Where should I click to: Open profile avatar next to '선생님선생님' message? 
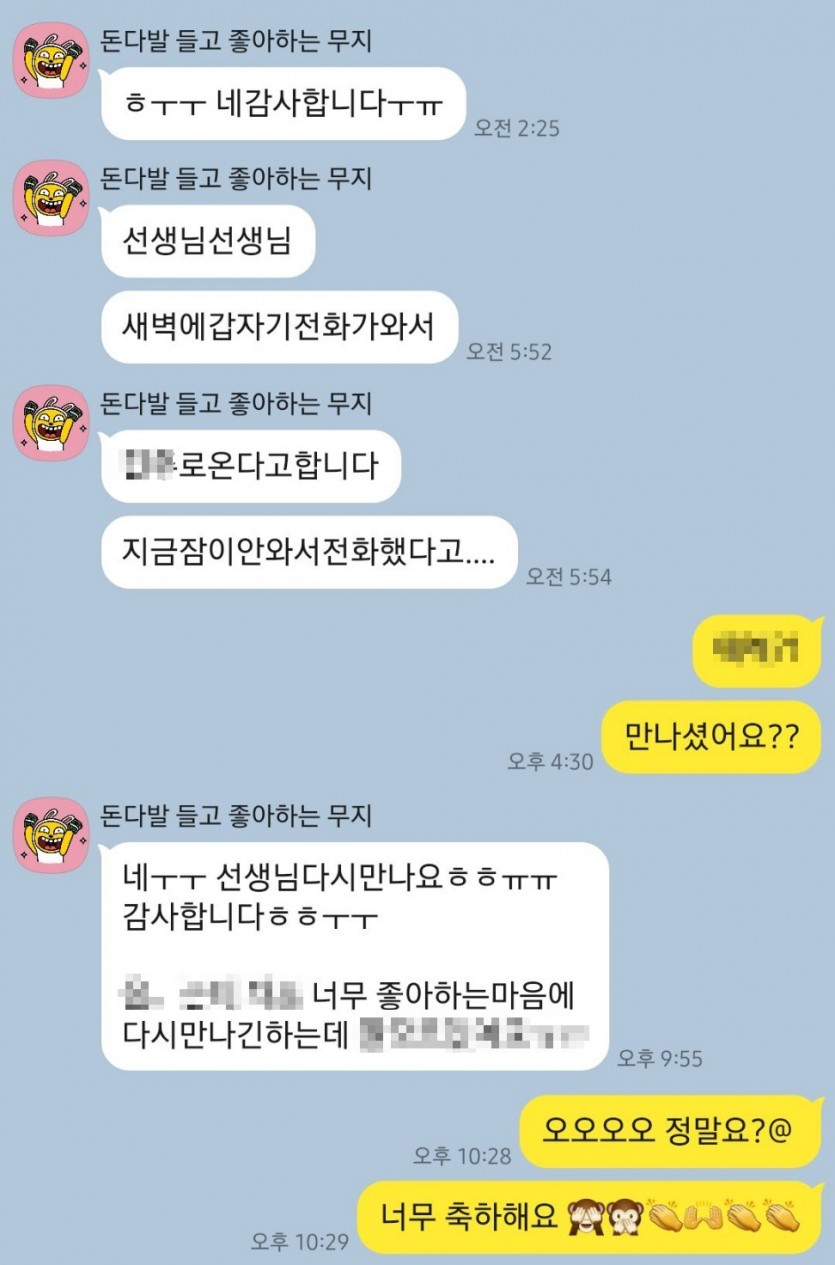coord(51,198)
